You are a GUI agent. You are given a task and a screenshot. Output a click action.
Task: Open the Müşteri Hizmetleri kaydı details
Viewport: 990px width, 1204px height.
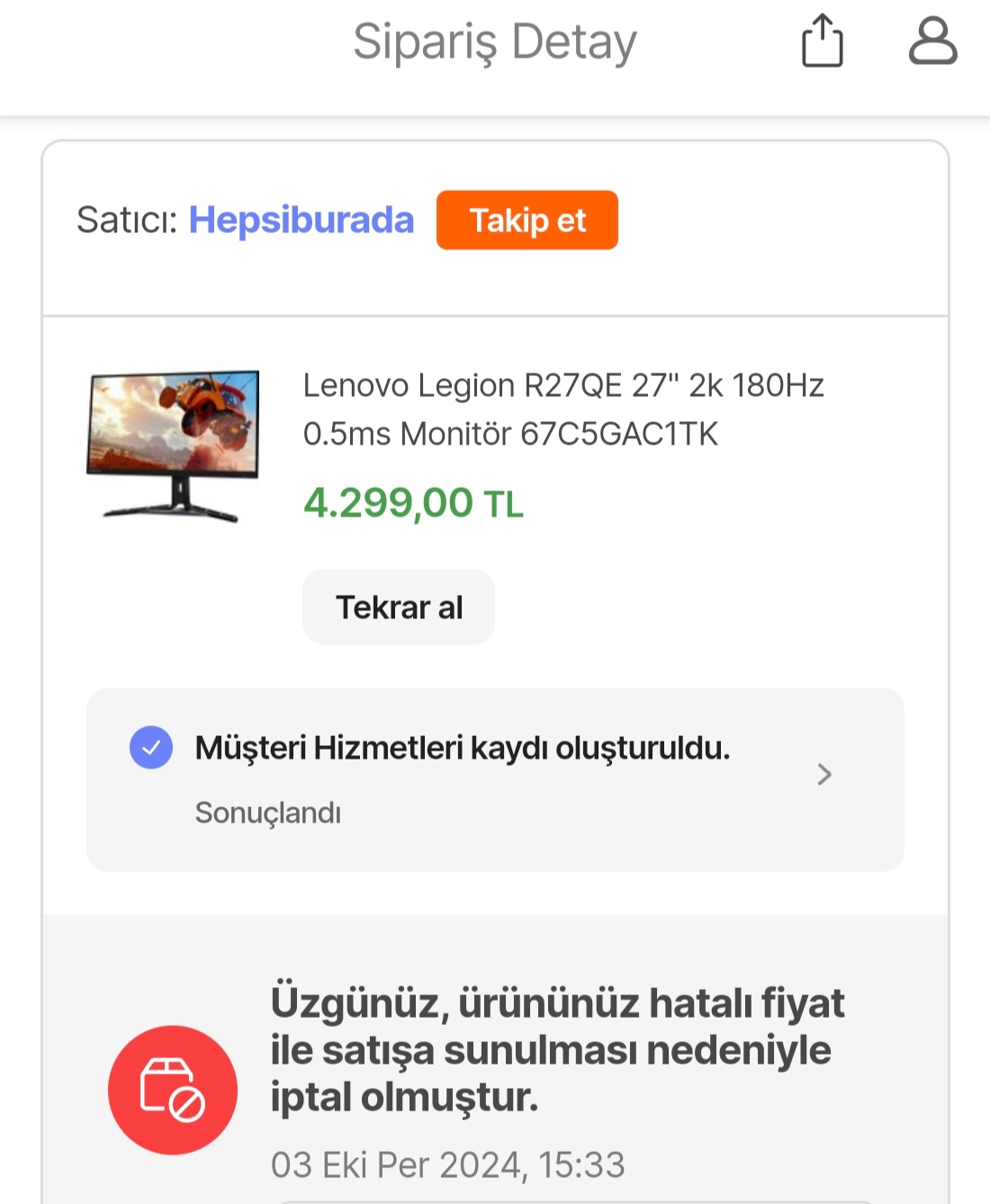495,778
